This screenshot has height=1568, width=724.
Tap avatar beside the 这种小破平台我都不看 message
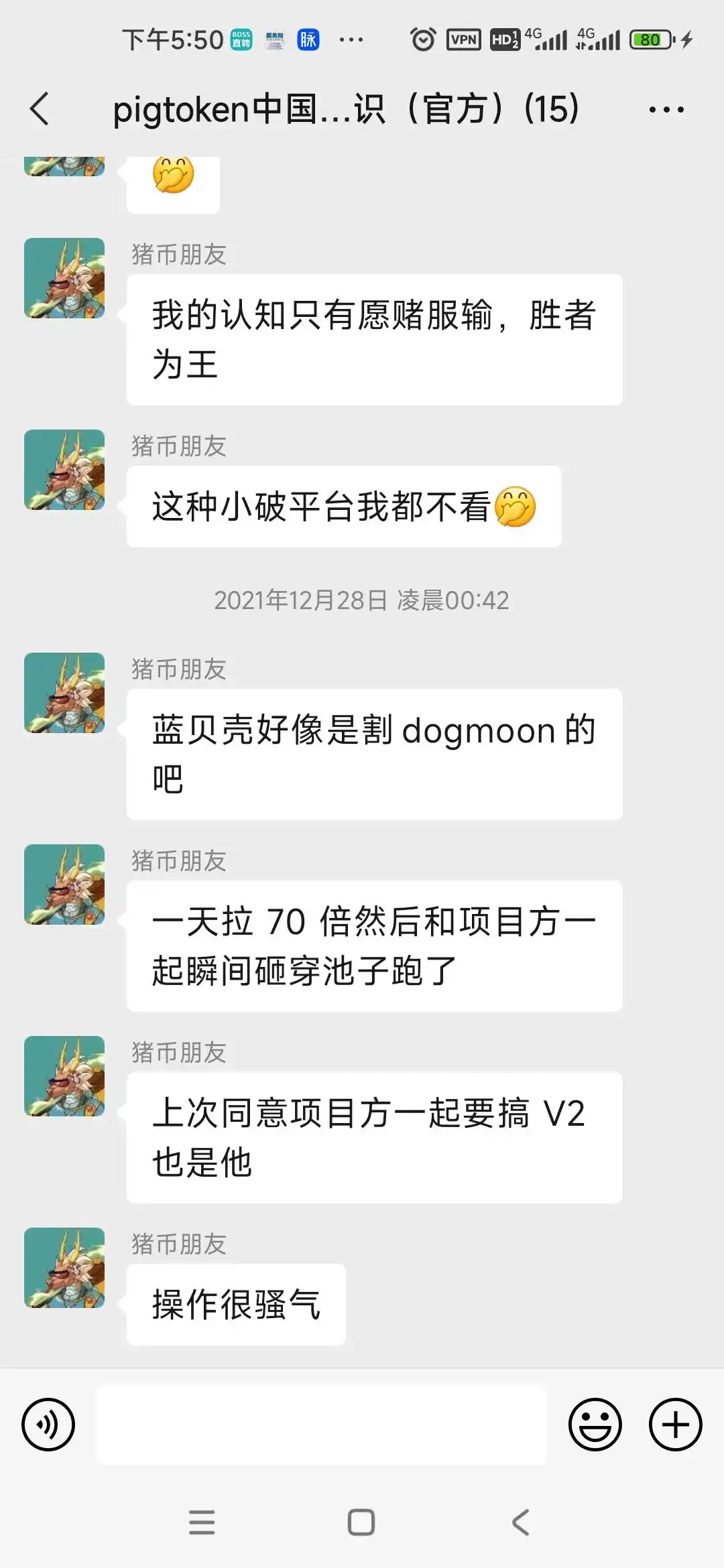point(64,469)
